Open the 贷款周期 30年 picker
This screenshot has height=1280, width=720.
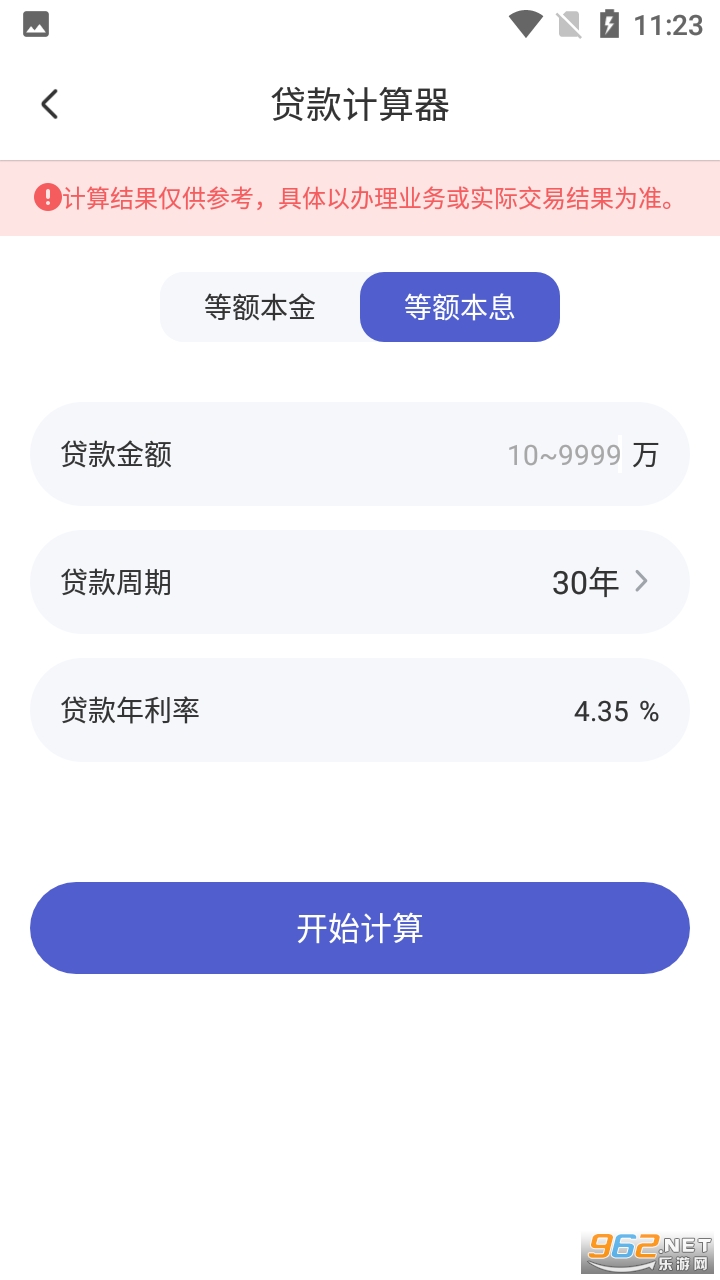pyautogui.click(x=600, y=582)
